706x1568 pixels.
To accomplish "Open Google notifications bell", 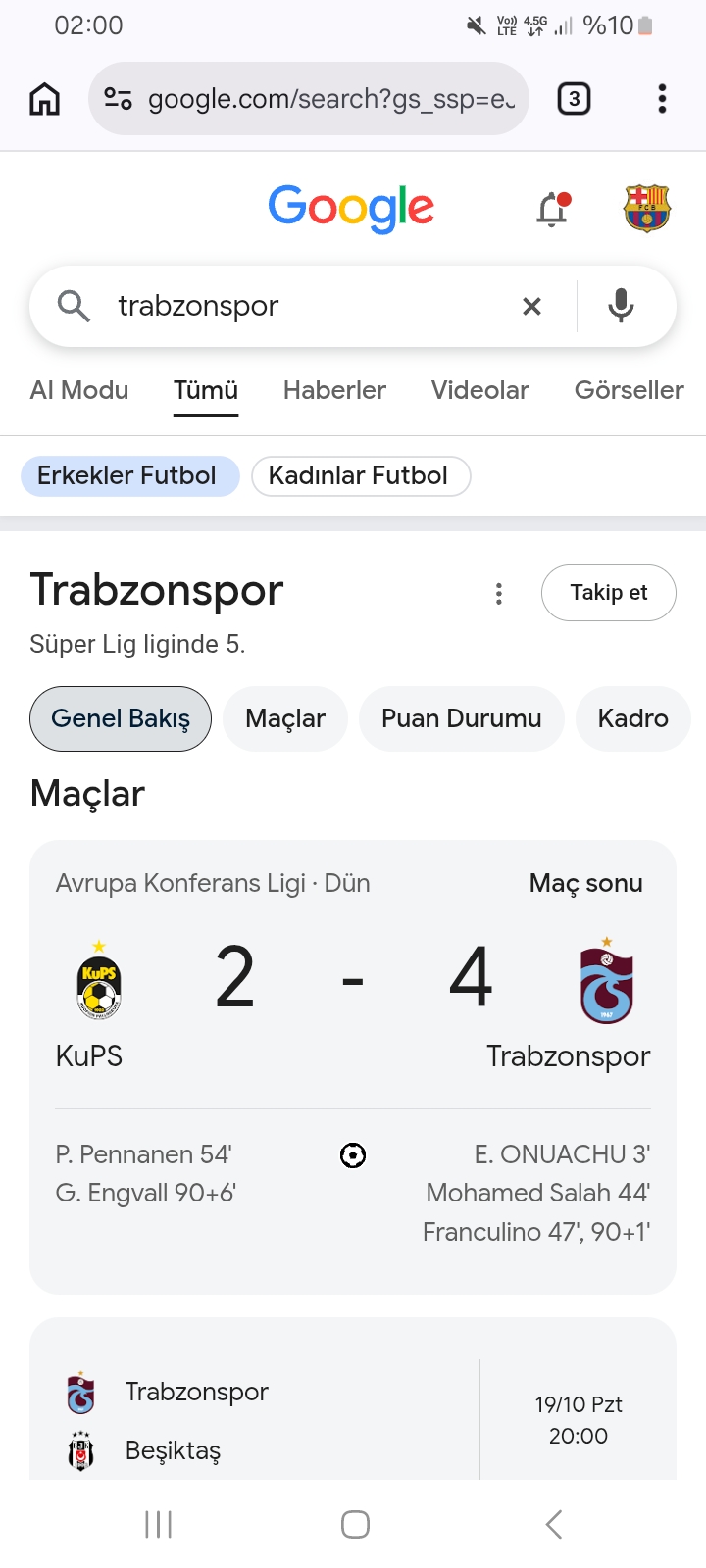I will tap(553, 209).
